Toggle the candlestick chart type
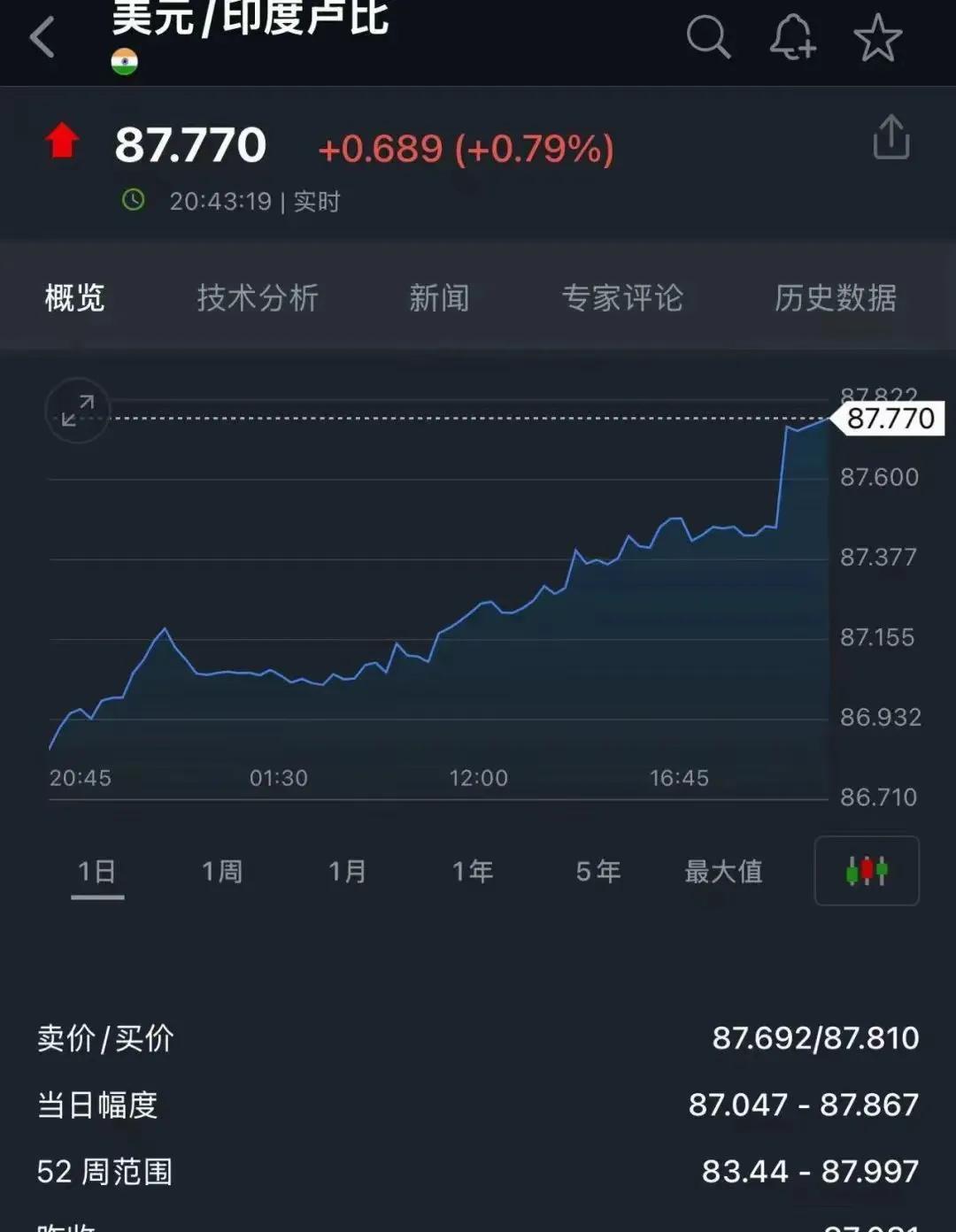This screenshot has width=956, height=1232. tap(867, 871)
